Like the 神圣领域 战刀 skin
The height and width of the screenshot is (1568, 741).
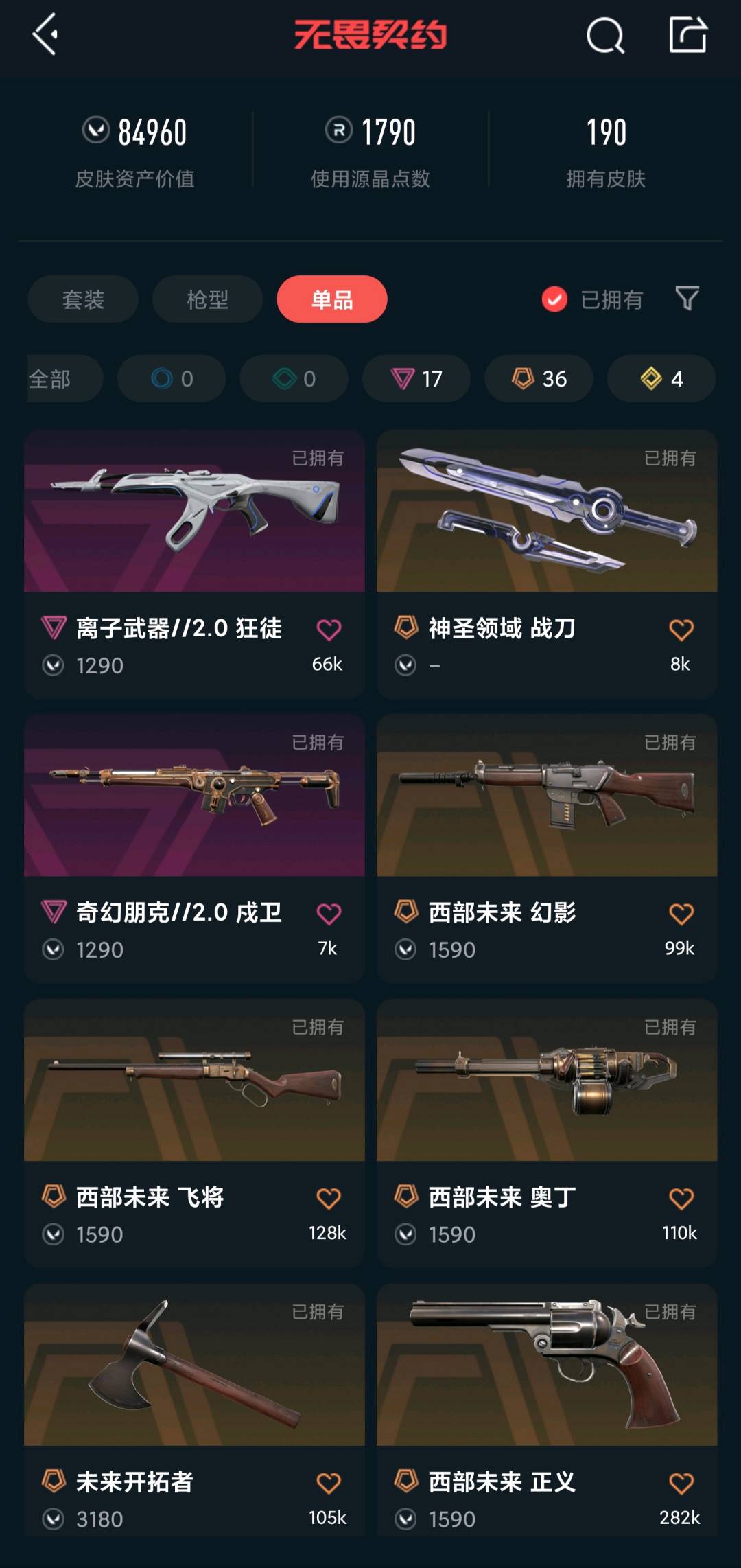[x=681, y=630]
